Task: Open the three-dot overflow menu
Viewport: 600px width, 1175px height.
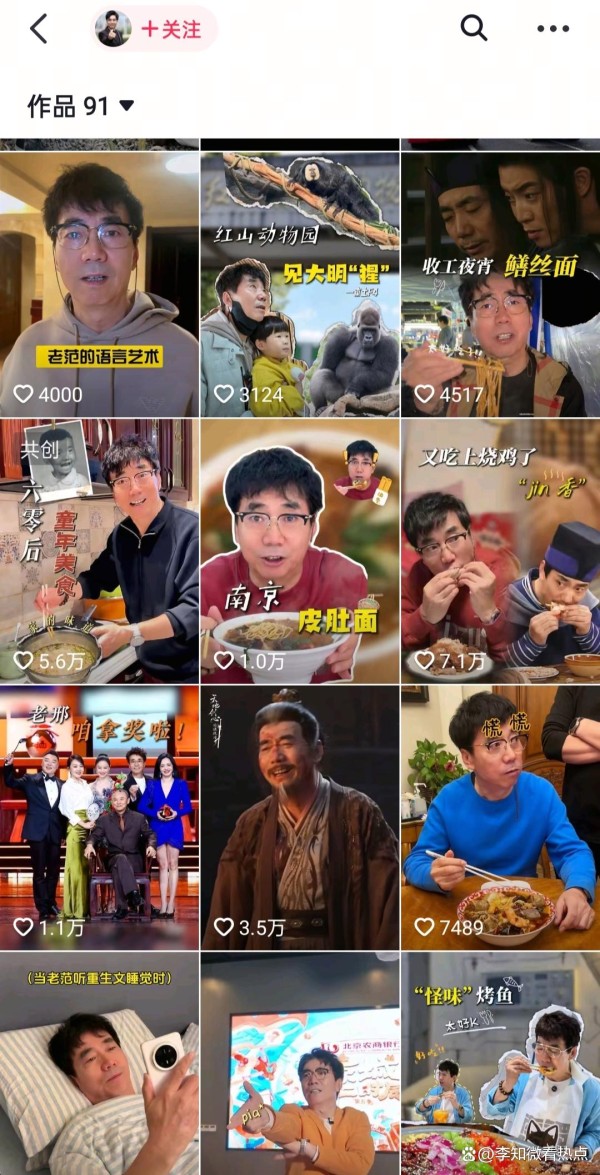Action: (552, 28)
